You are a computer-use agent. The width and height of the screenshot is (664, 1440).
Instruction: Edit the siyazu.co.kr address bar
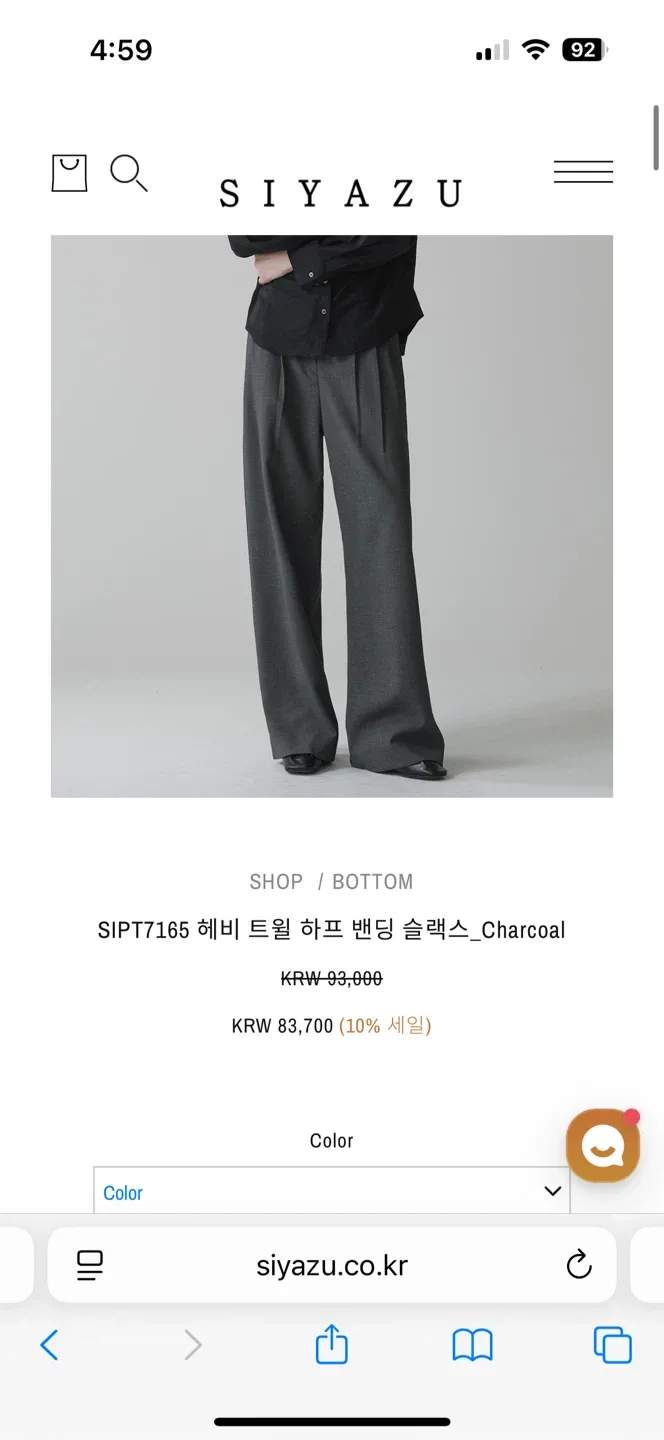(332, 1265)
